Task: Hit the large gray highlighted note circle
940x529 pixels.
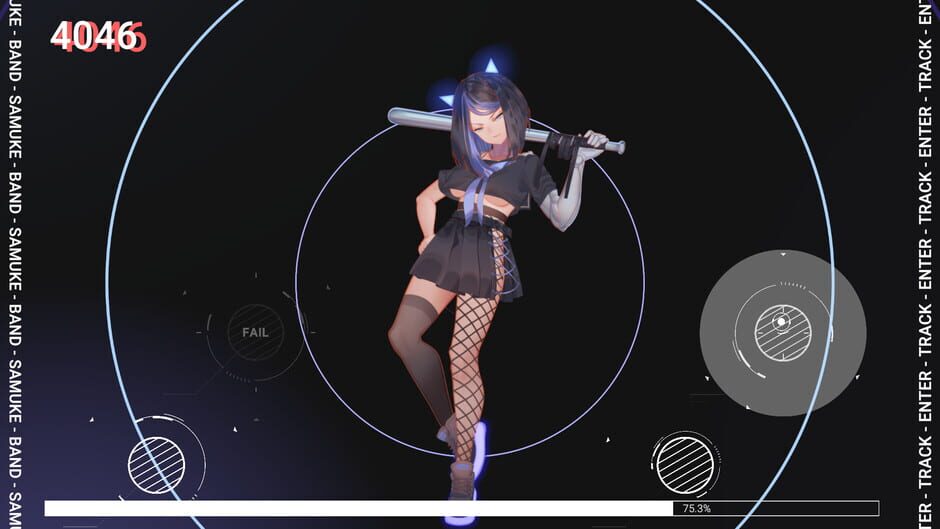Action: click(x=782, y=332)
